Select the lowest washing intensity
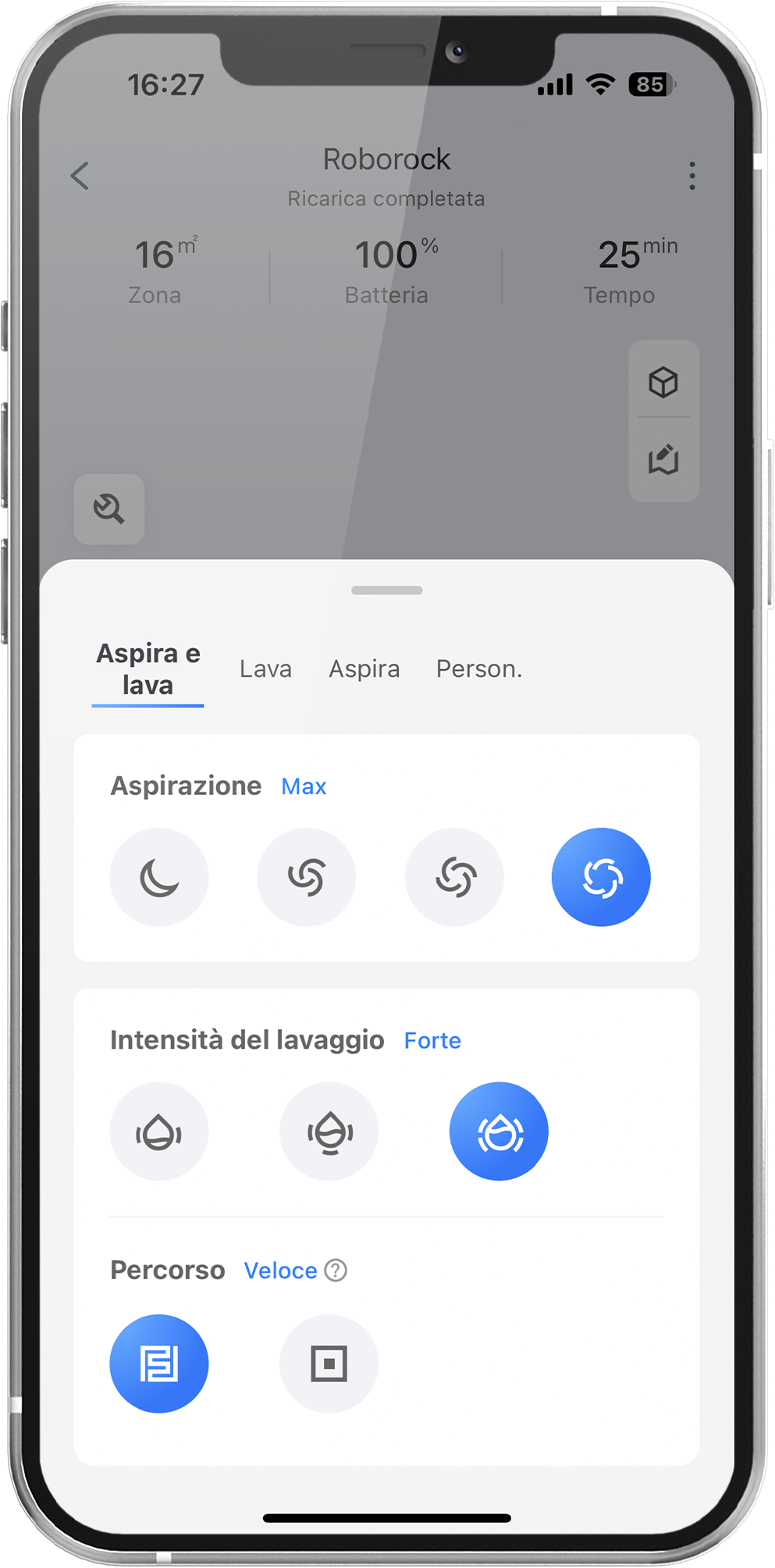 click(x=159, y=1131)
